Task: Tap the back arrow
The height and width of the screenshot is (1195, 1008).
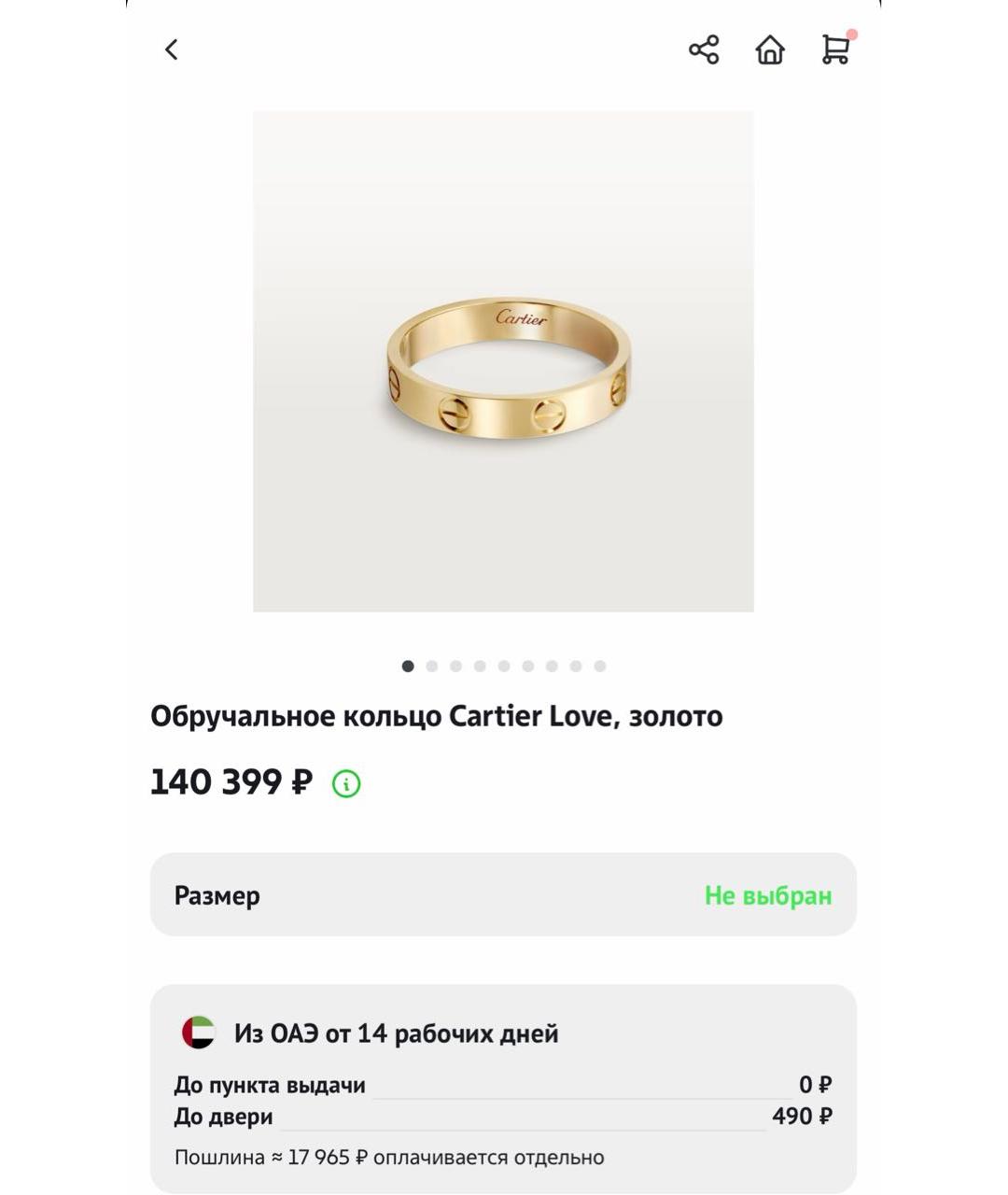Action: 171,49
